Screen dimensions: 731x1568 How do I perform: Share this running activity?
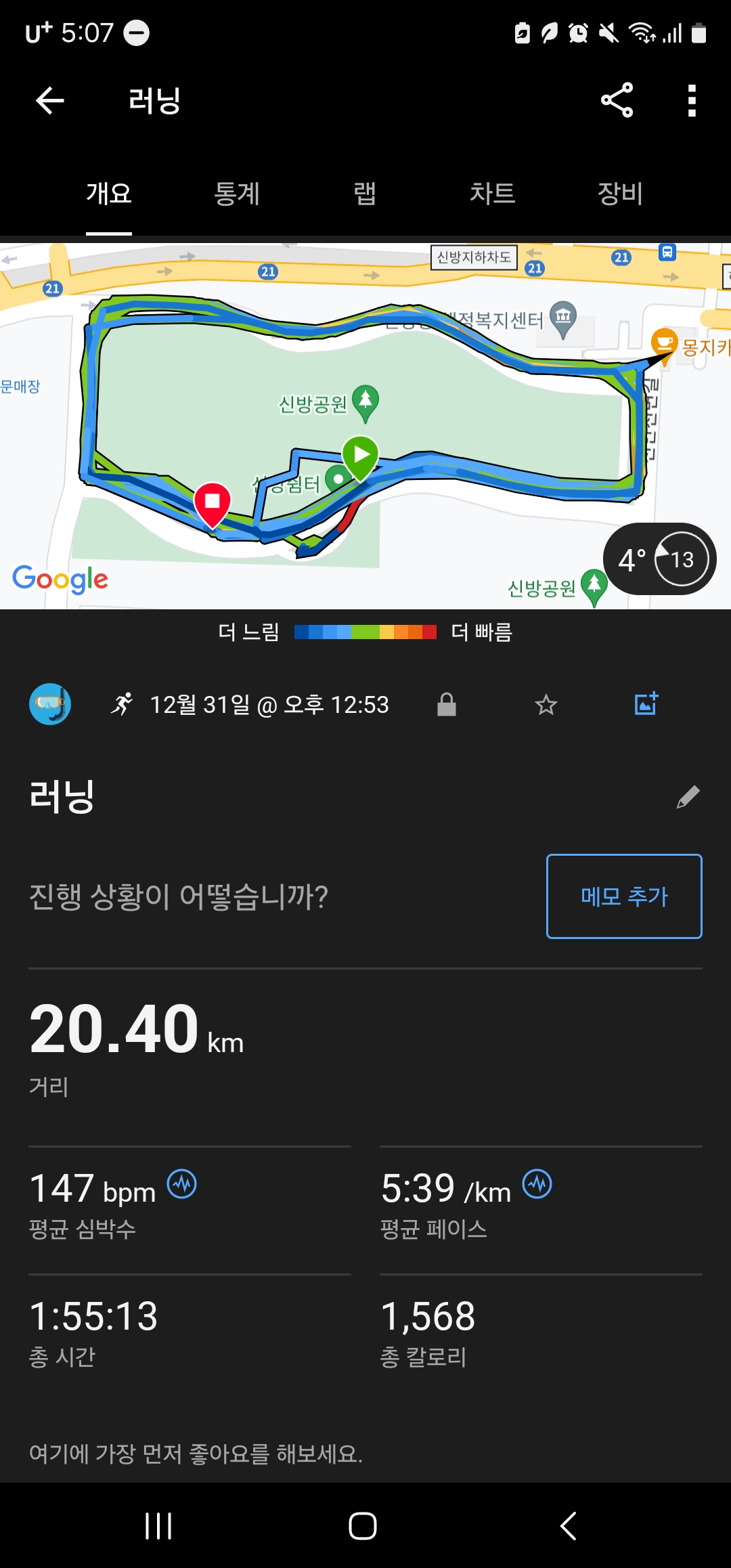pyautogui.click(x=617, y=101)
